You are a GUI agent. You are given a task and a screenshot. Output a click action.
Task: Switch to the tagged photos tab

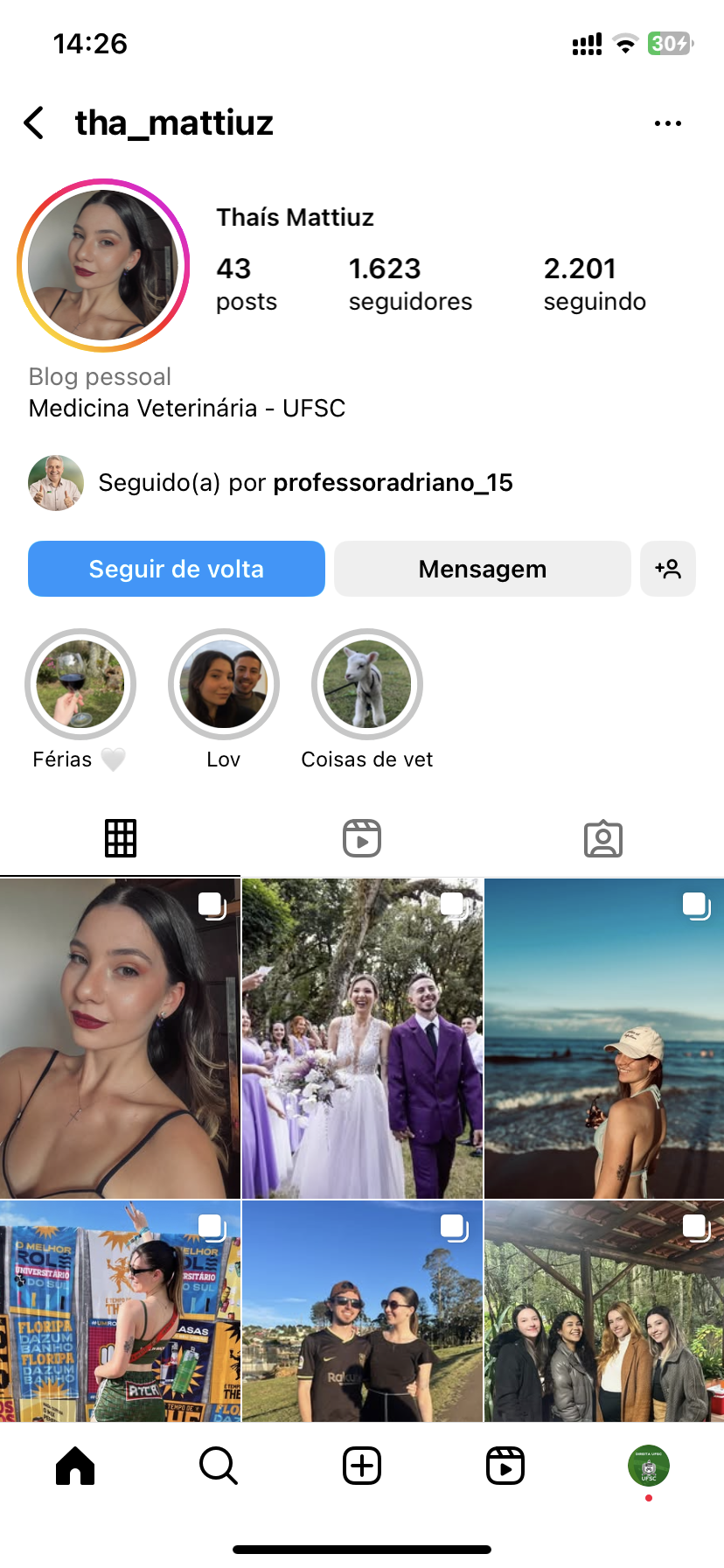tap(603, 838)
